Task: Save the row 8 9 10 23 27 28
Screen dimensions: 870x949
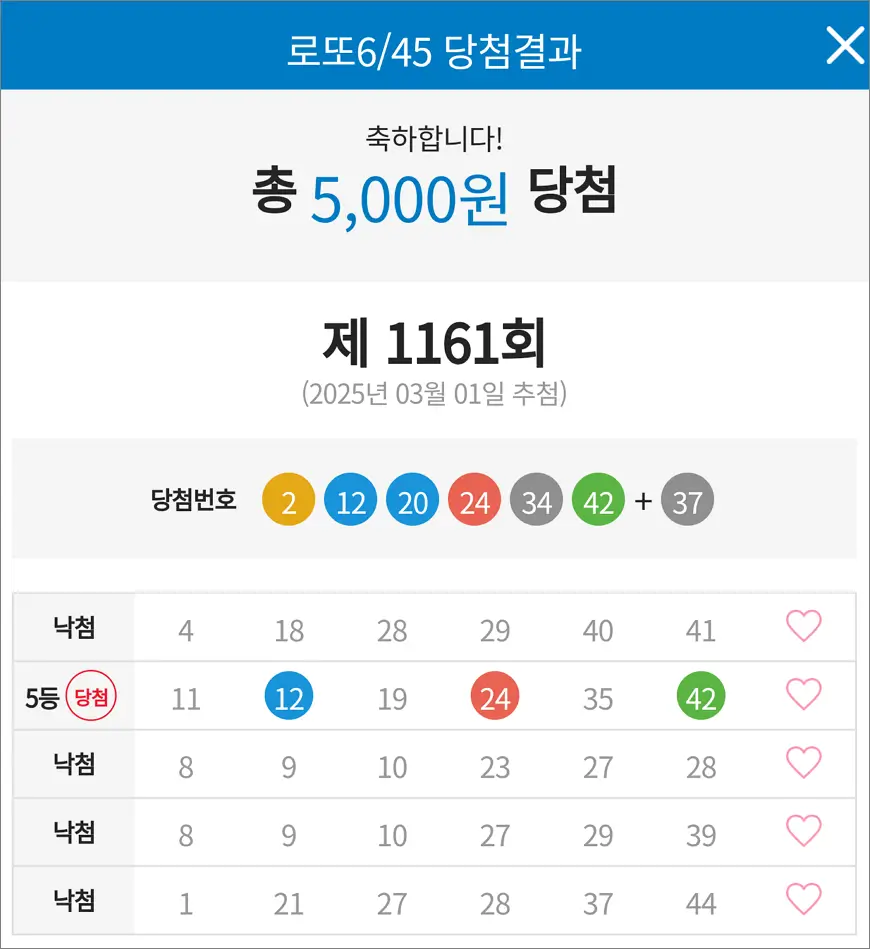Action: [x=803, y=764]
